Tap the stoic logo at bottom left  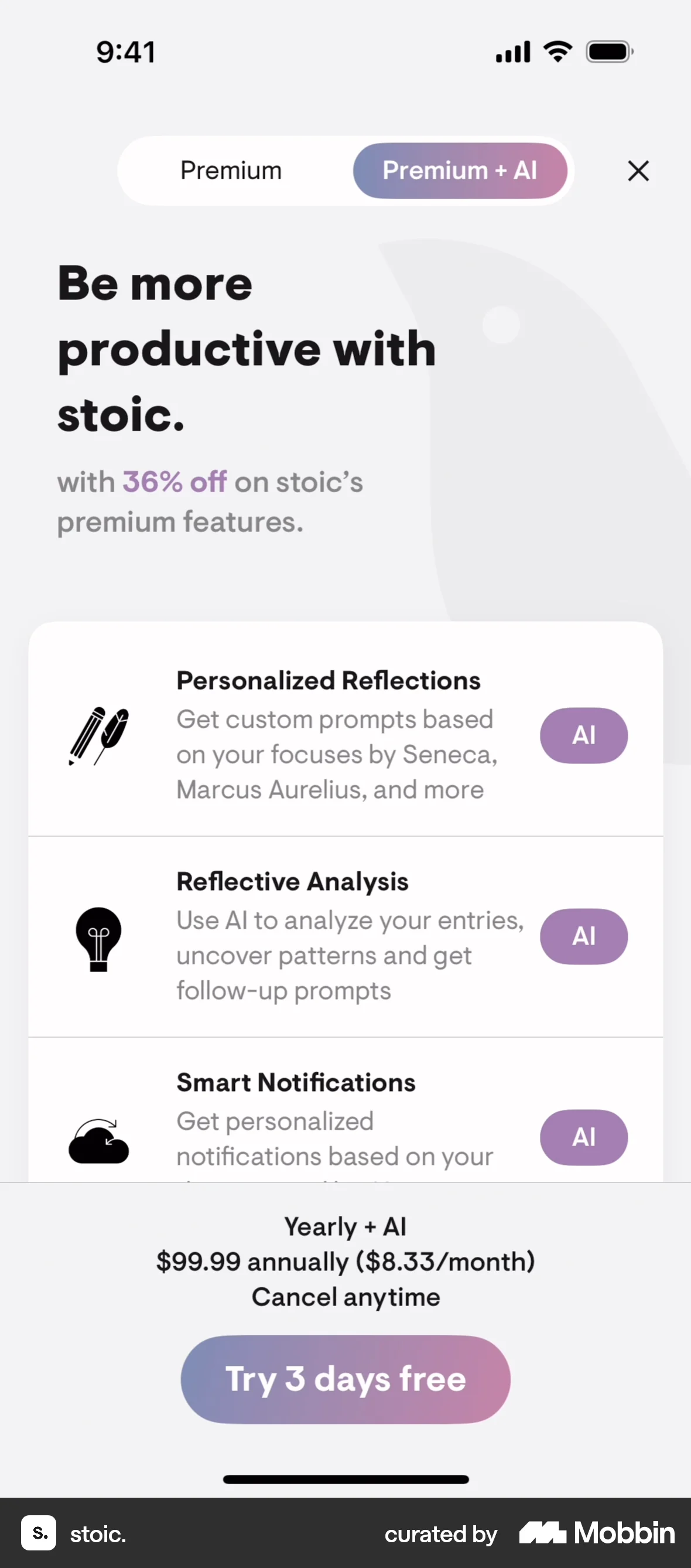pos(39,1533)
